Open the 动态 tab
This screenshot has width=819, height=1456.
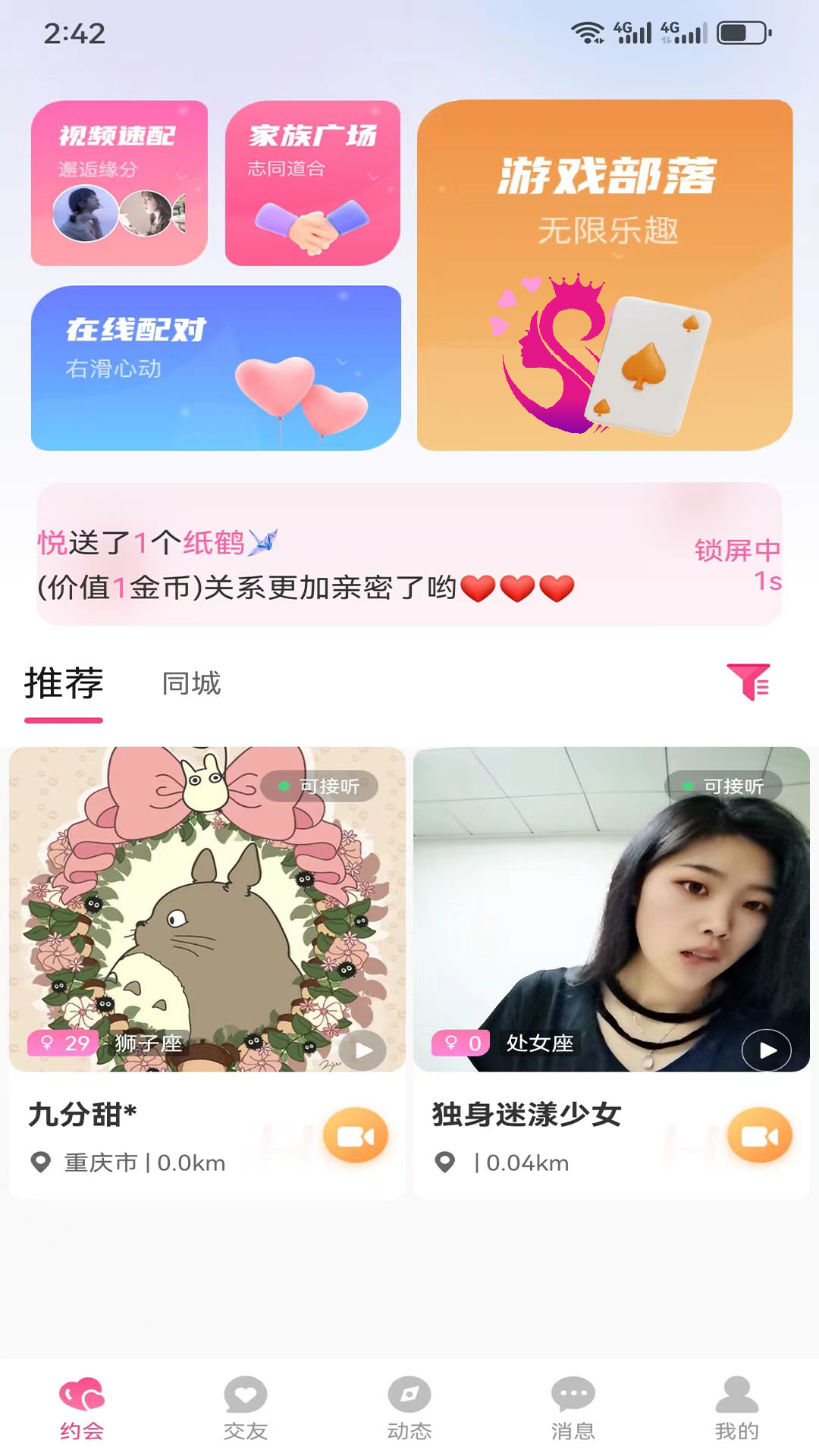(409, 1408)
